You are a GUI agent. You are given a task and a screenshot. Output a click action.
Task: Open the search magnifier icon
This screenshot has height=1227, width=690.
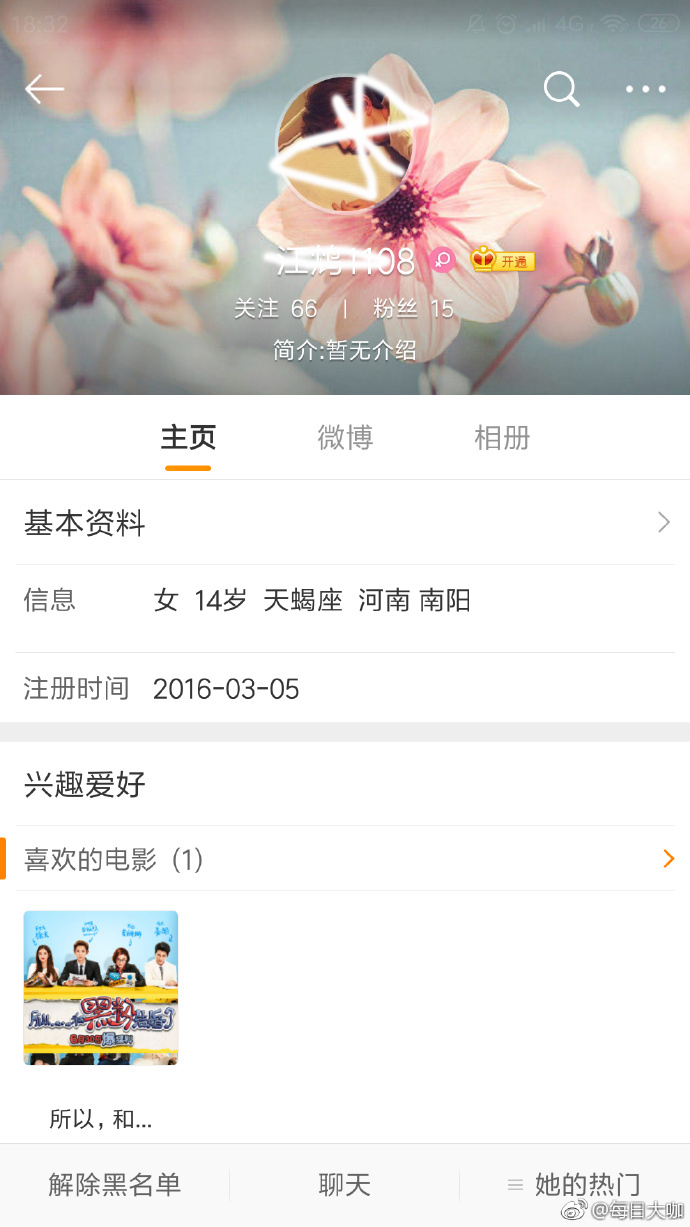562,89
